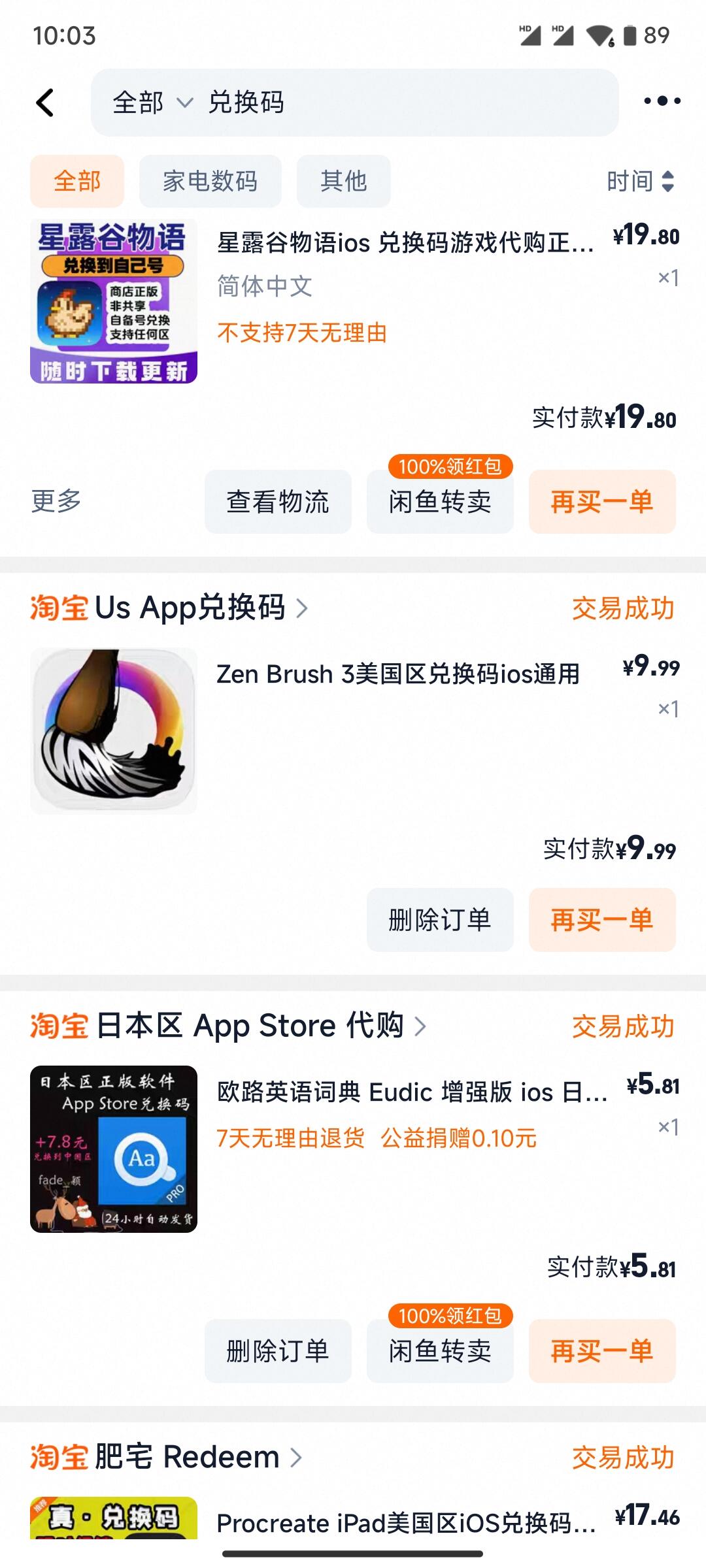Screen dimensions: 706x1568
Task: Open 更多 options for 星露谷物语 order
Action: (x=56, y=501)
